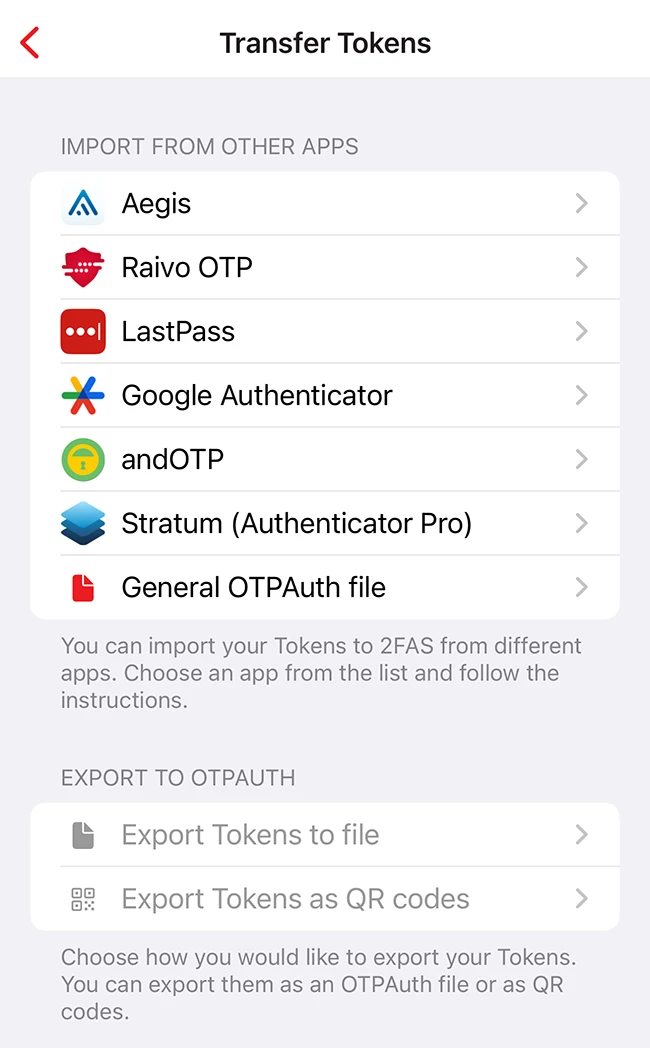Select Stratum (Authenticator Pro) import
This screenshot has height=1048, width=650.
coord(325,524)
